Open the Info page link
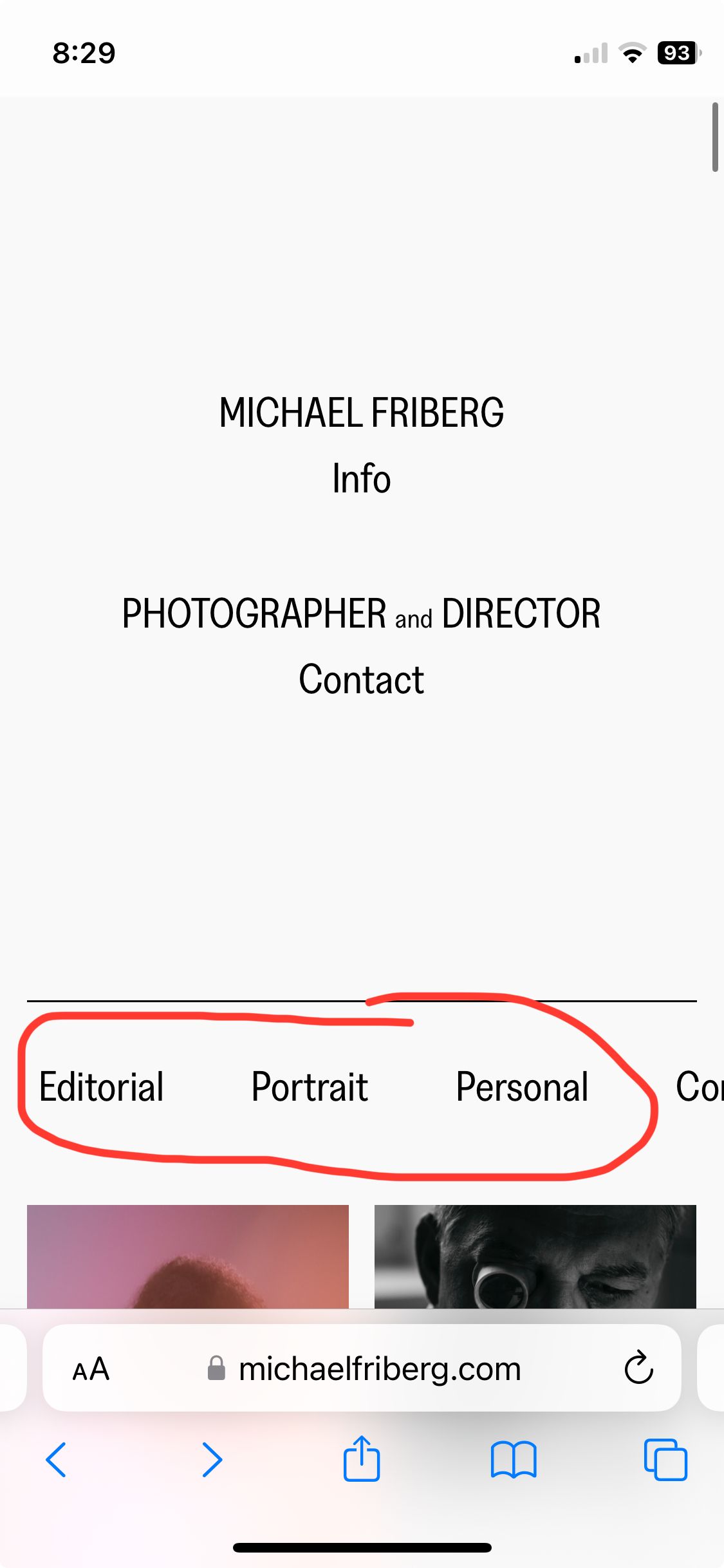Viewport: 724px width, 1568px height. tap(361, 479)
